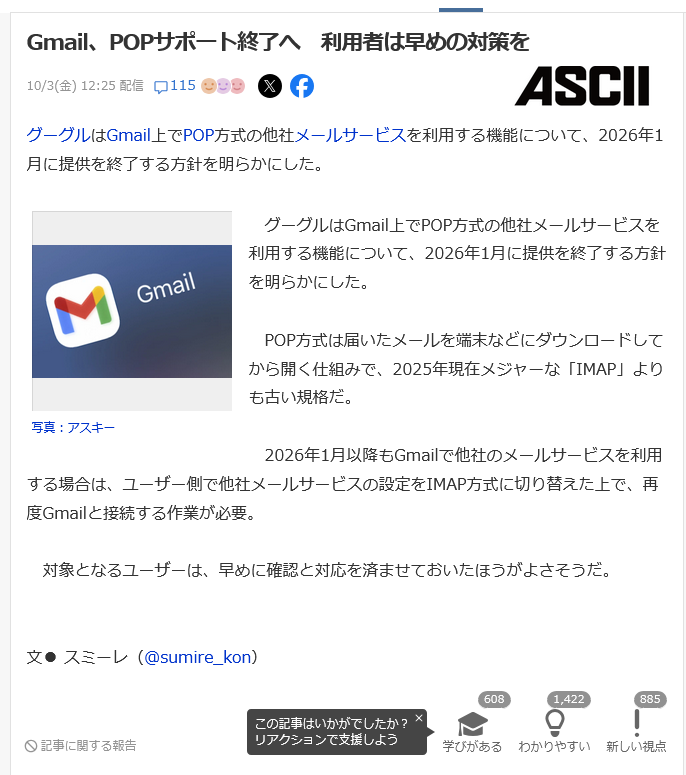
Task: Open the メールサービス link
Action: point(350,135)
